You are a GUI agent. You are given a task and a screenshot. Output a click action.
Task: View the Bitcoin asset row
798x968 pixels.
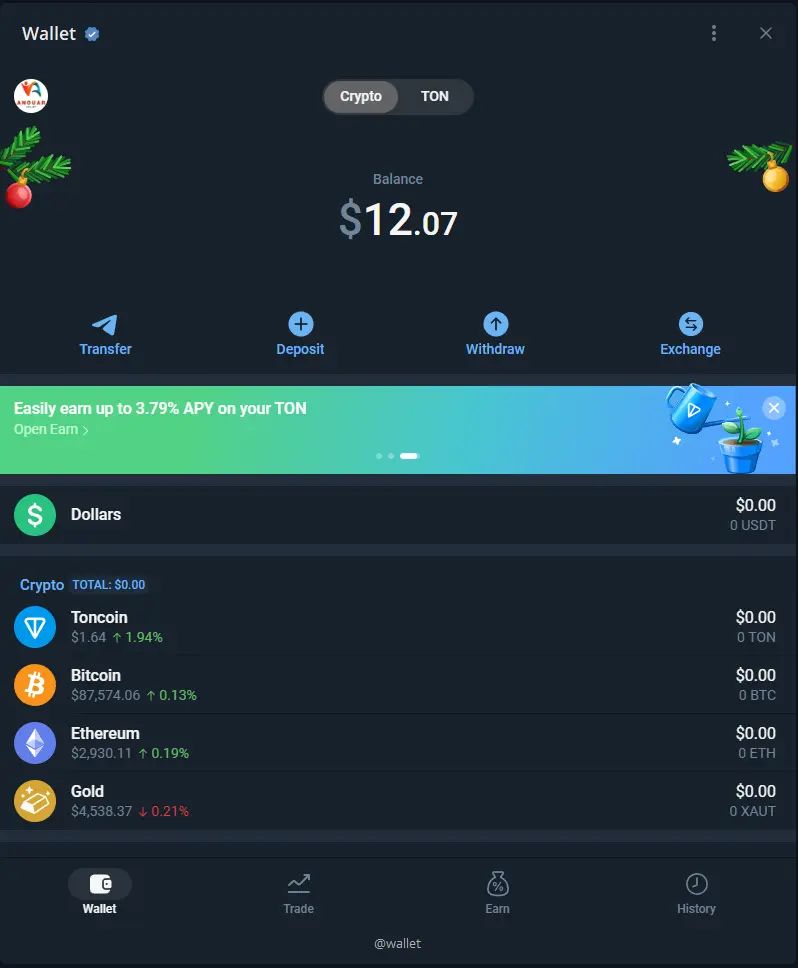[x=398, y=685]
